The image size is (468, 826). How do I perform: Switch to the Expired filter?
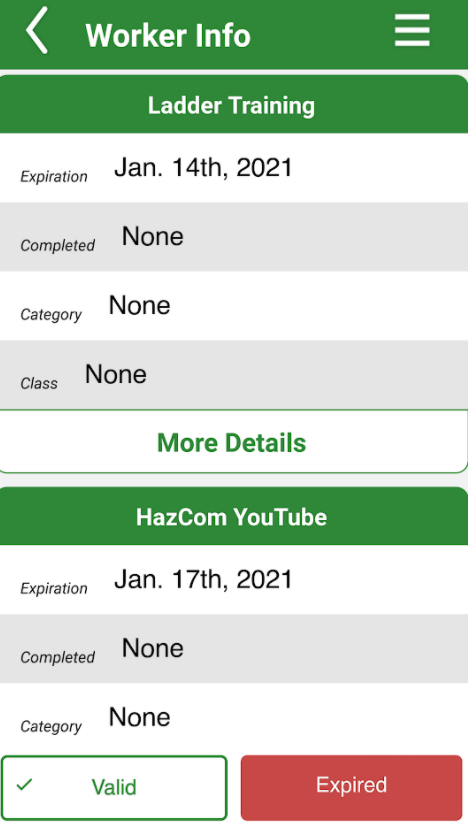pos(352,787)
